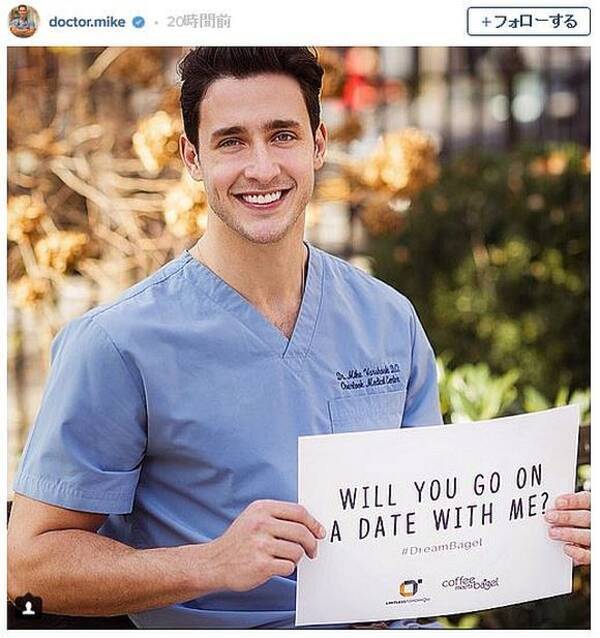Open the doctor.mike profile picture
Screen dimensions: 600x638
point(23,21)
